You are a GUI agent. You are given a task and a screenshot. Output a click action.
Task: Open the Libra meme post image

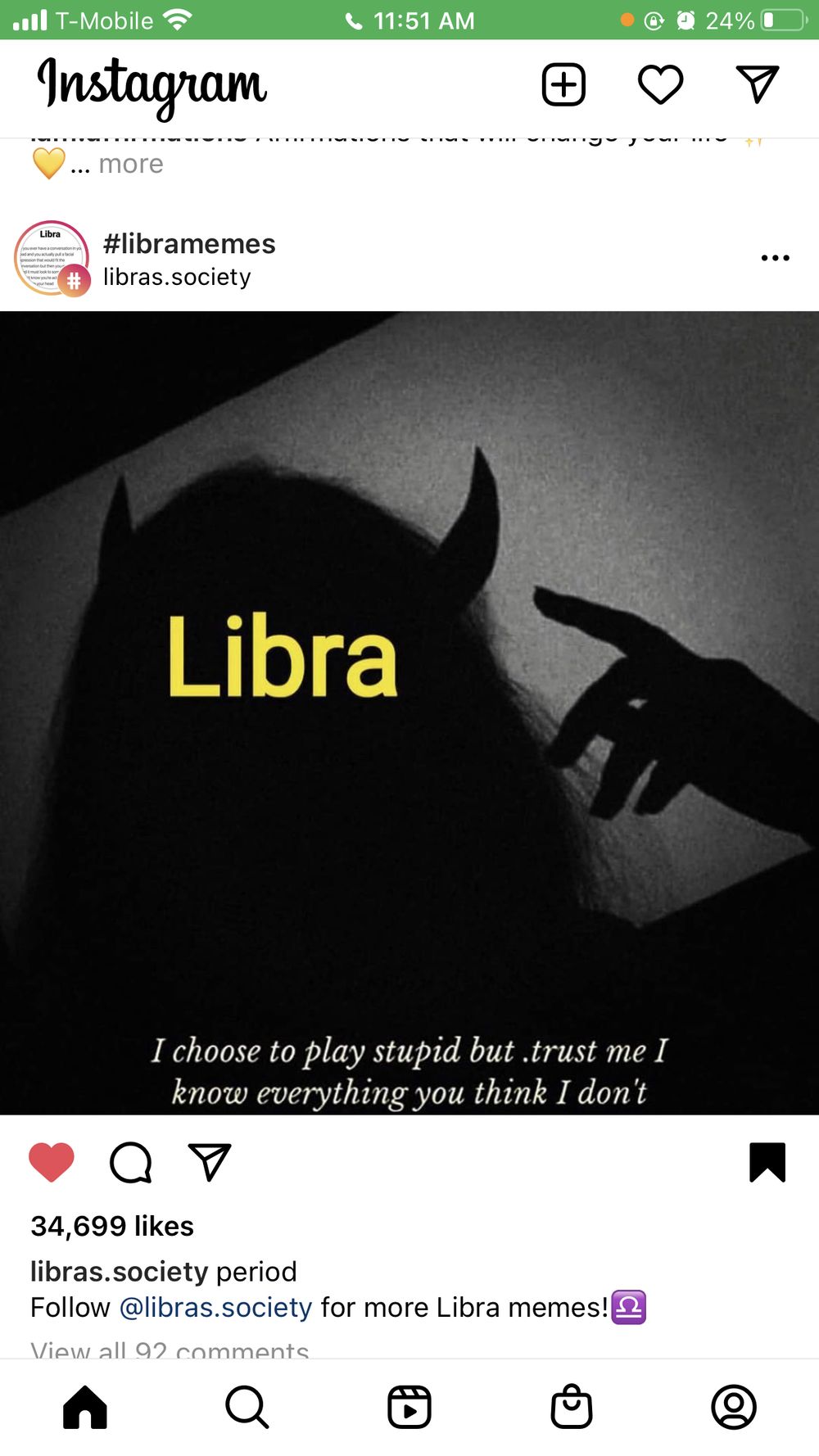point(409,712)
